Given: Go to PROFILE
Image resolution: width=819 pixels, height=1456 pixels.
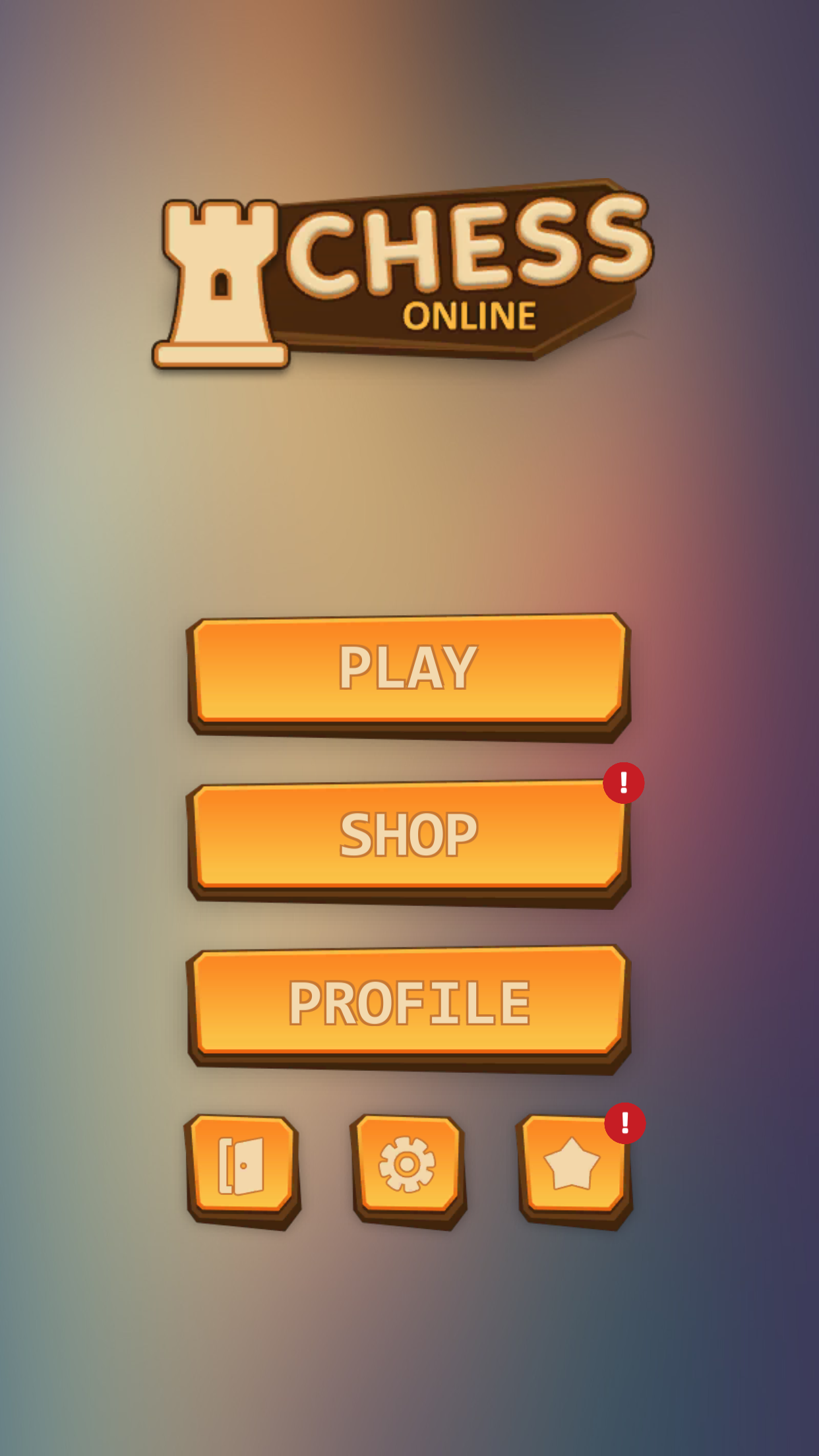Looking at the screenshot, I should coord(408,1002).
